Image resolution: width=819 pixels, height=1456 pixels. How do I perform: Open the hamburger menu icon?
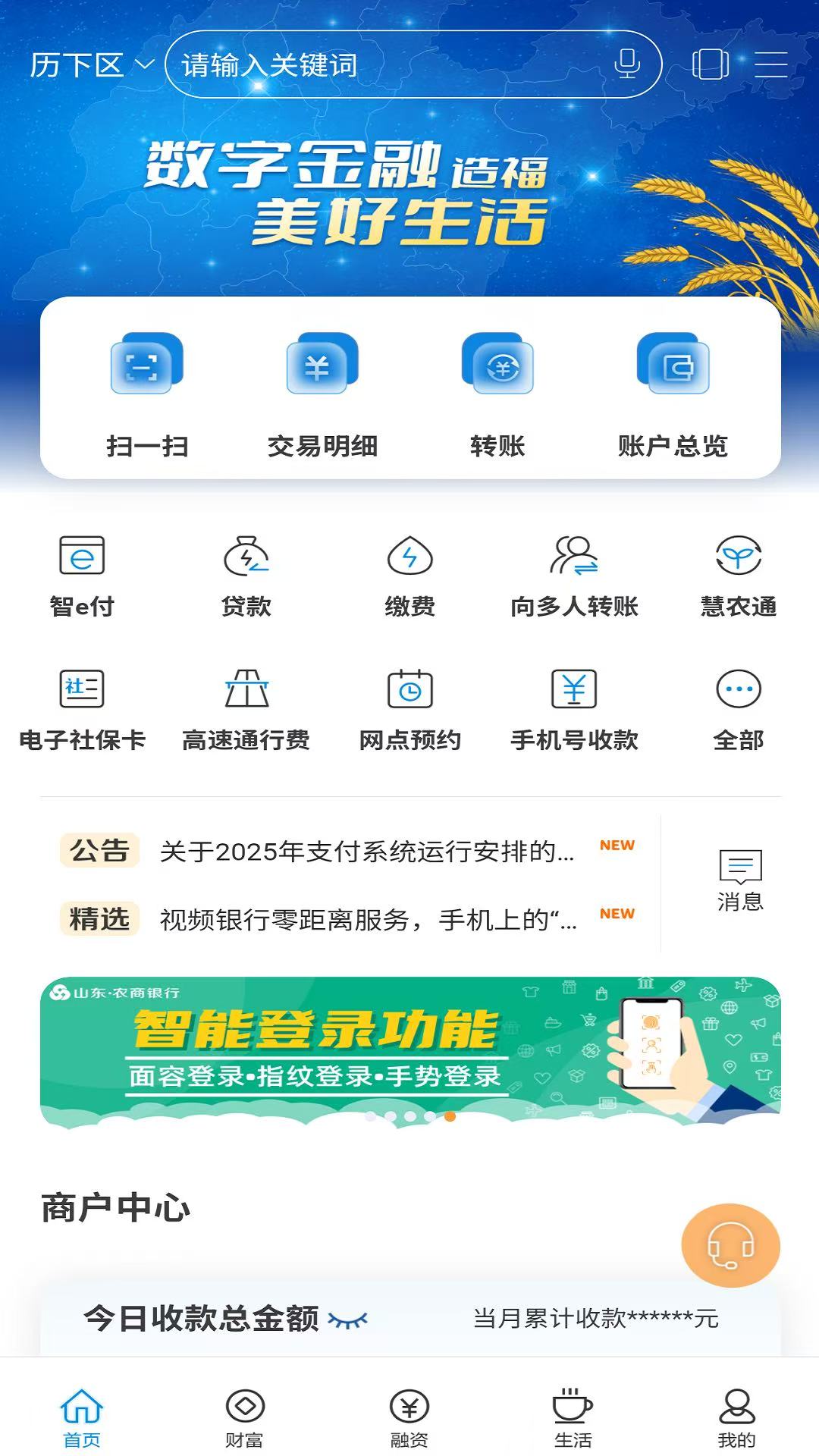coord(771,65)
